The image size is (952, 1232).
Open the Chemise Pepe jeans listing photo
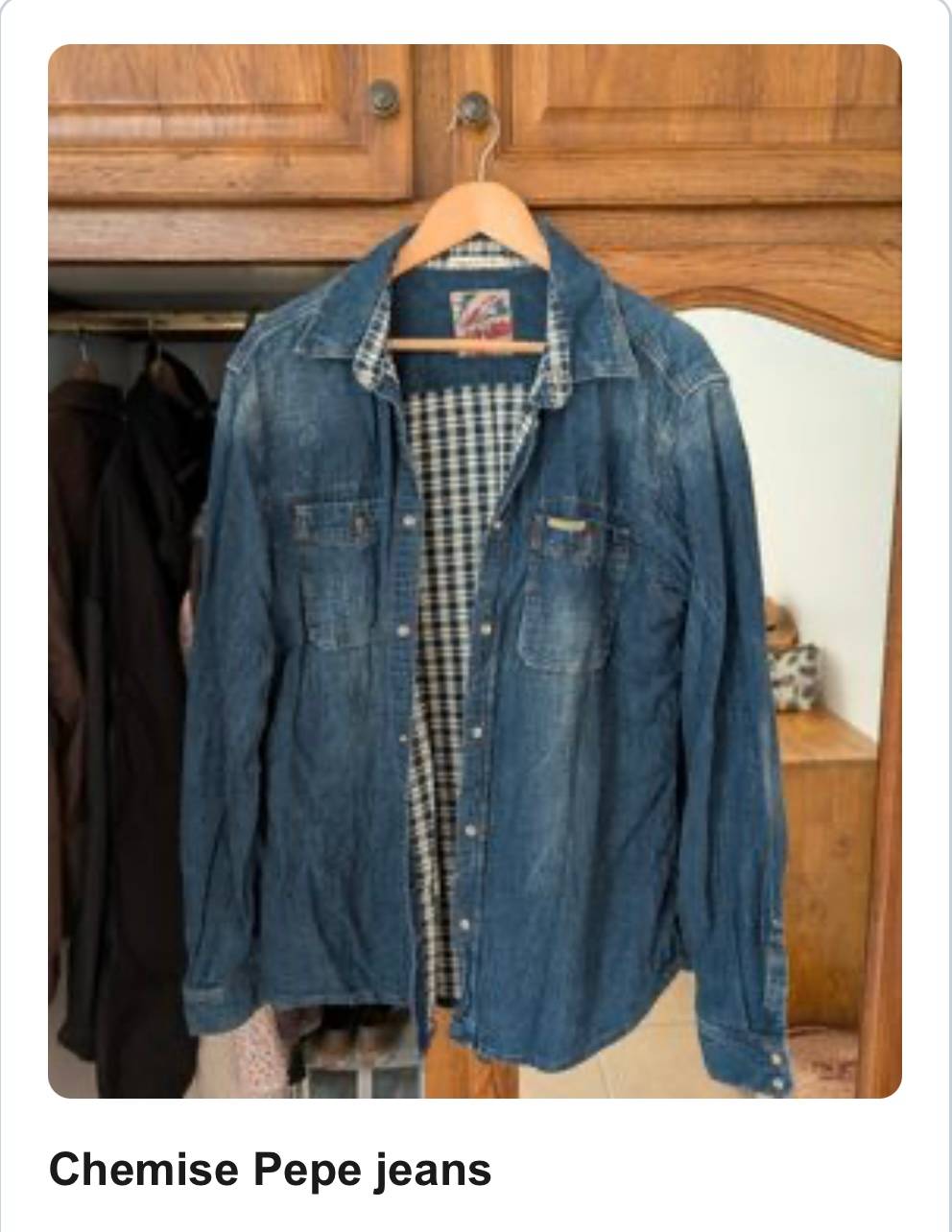point(475,571)
